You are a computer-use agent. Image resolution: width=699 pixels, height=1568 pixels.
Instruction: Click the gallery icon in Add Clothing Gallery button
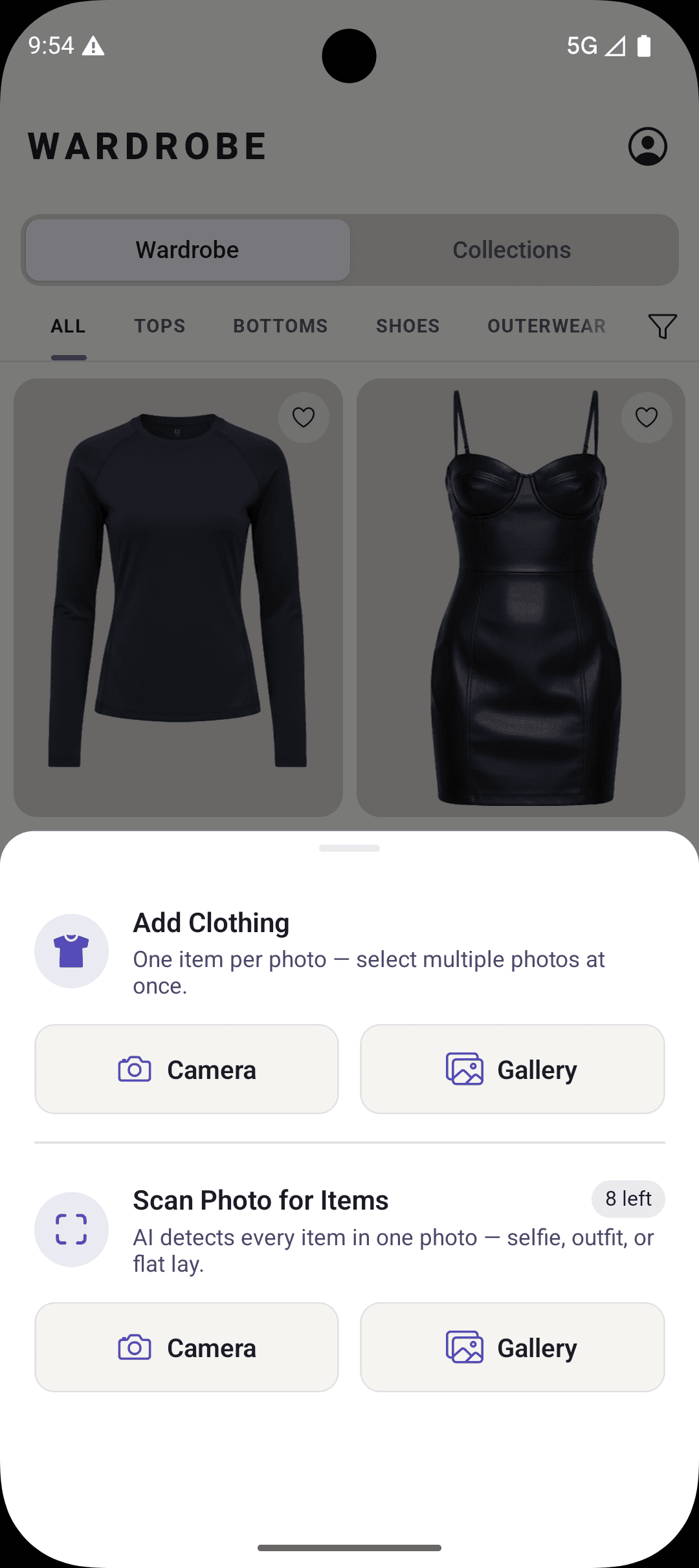463,1069
